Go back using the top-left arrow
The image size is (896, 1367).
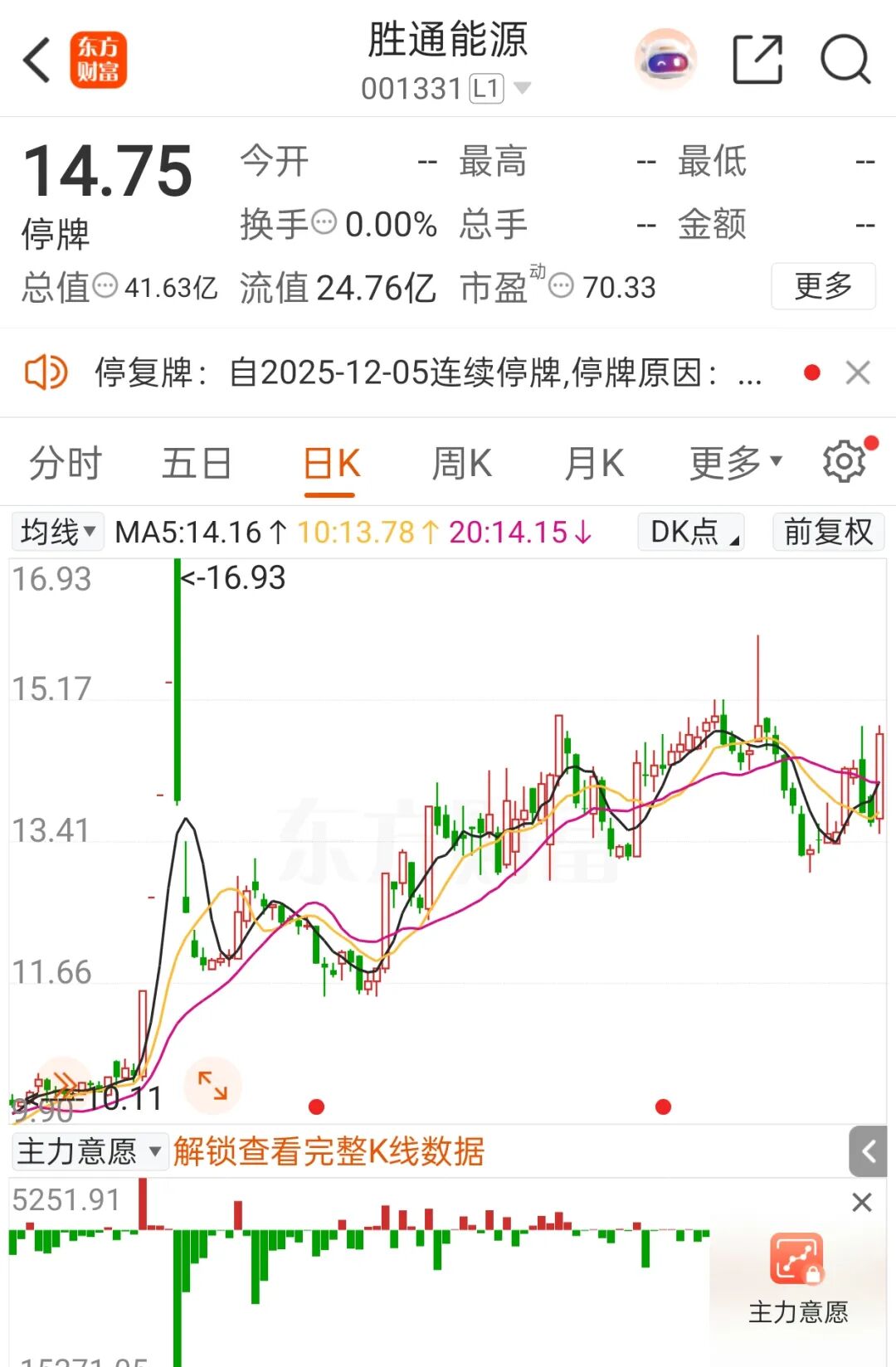point(37,60)
